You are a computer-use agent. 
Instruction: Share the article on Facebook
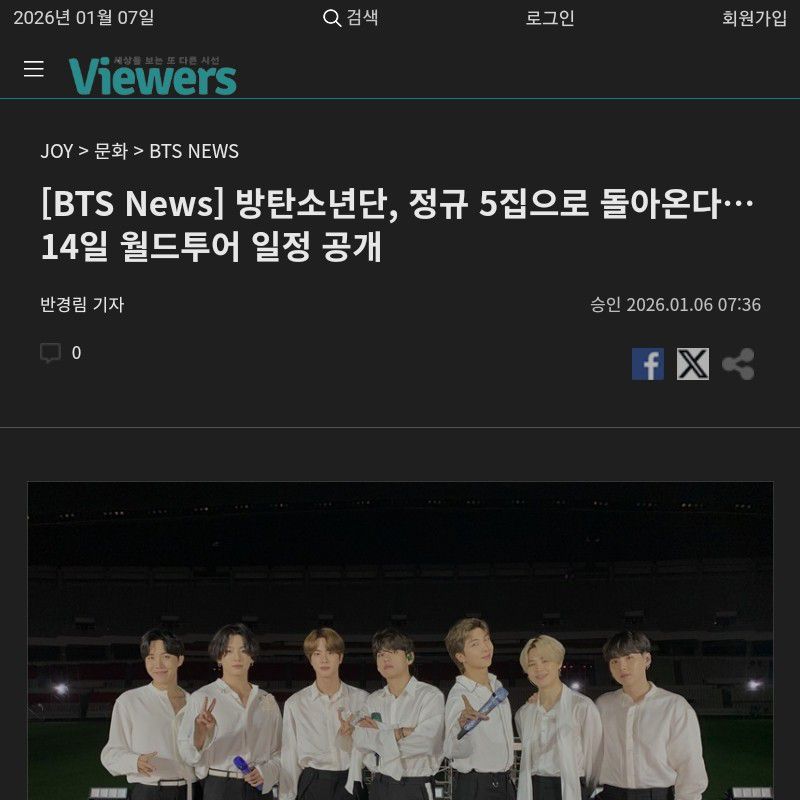pyautogui.click(x=648, y=364)
